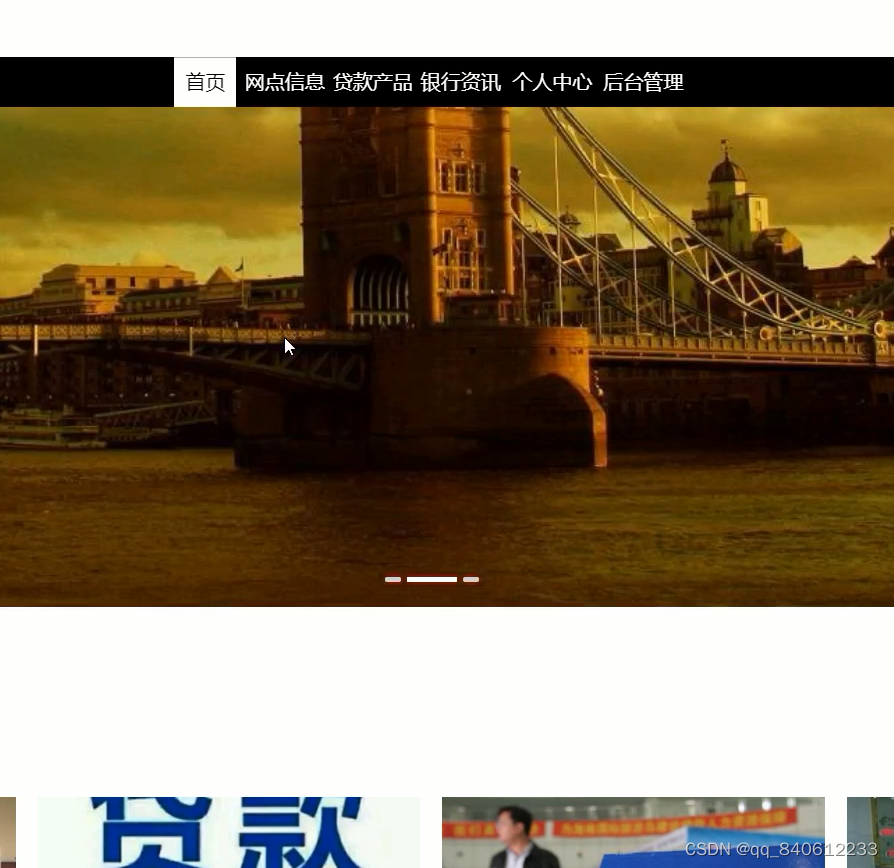Select the third carousel slide indicator

pyautogui.click(x=471, y=579)
